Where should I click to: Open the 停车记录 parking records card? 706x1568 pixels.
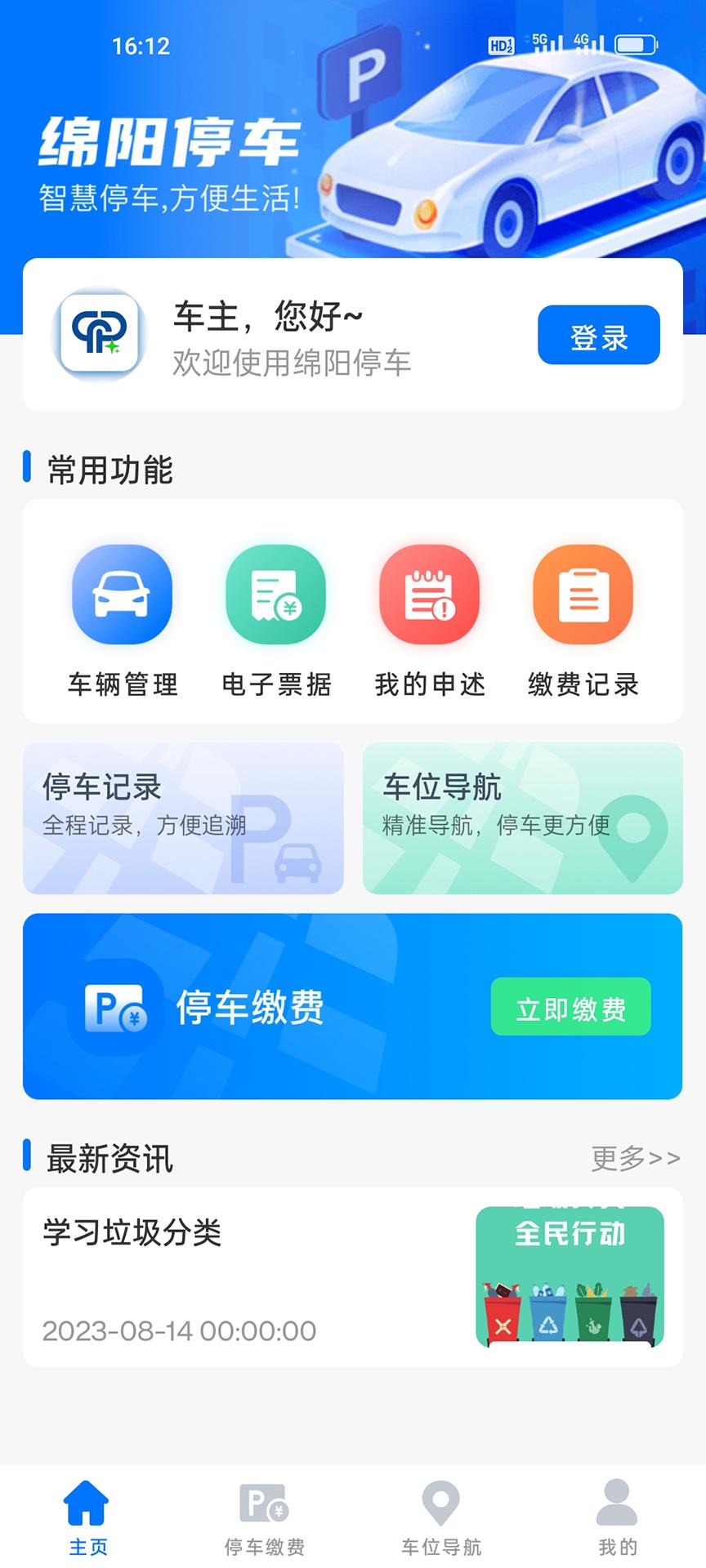[x=183, y=817]
